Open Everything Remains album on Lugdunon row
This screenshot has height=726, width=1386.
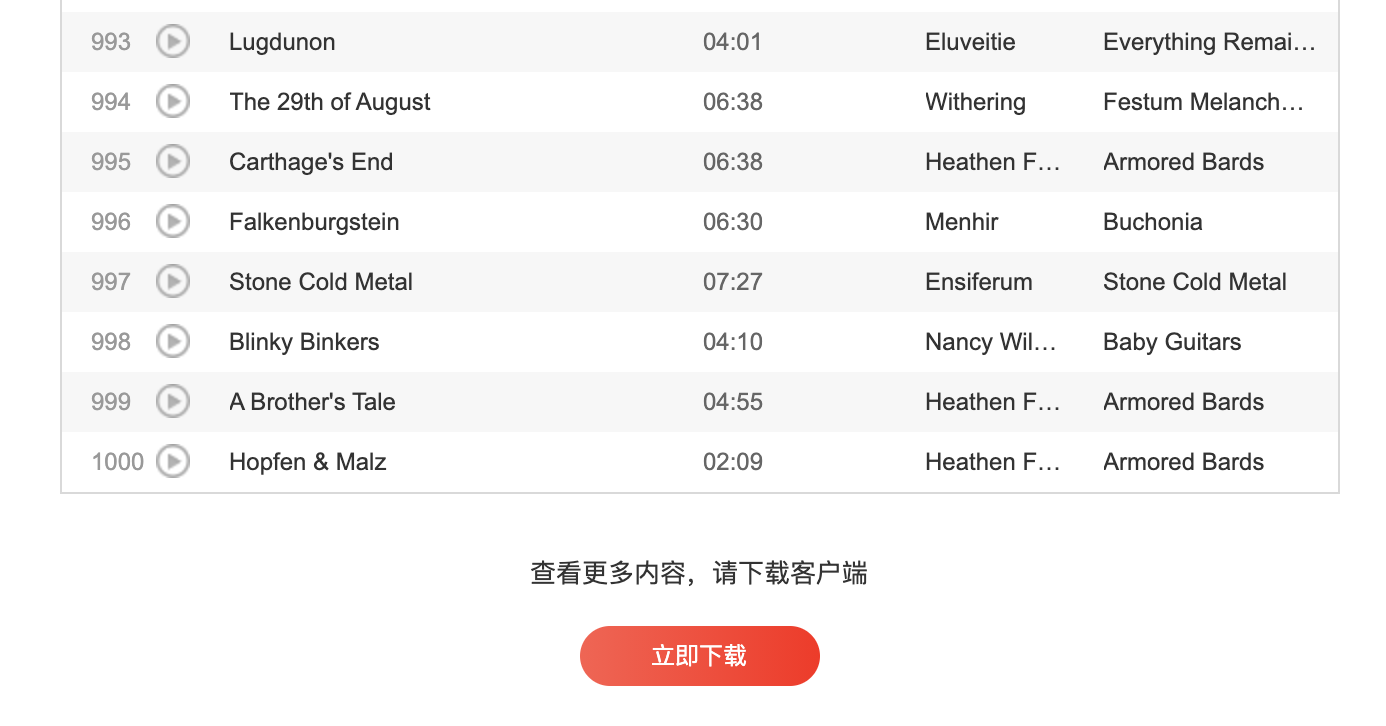click(1209, 42)
